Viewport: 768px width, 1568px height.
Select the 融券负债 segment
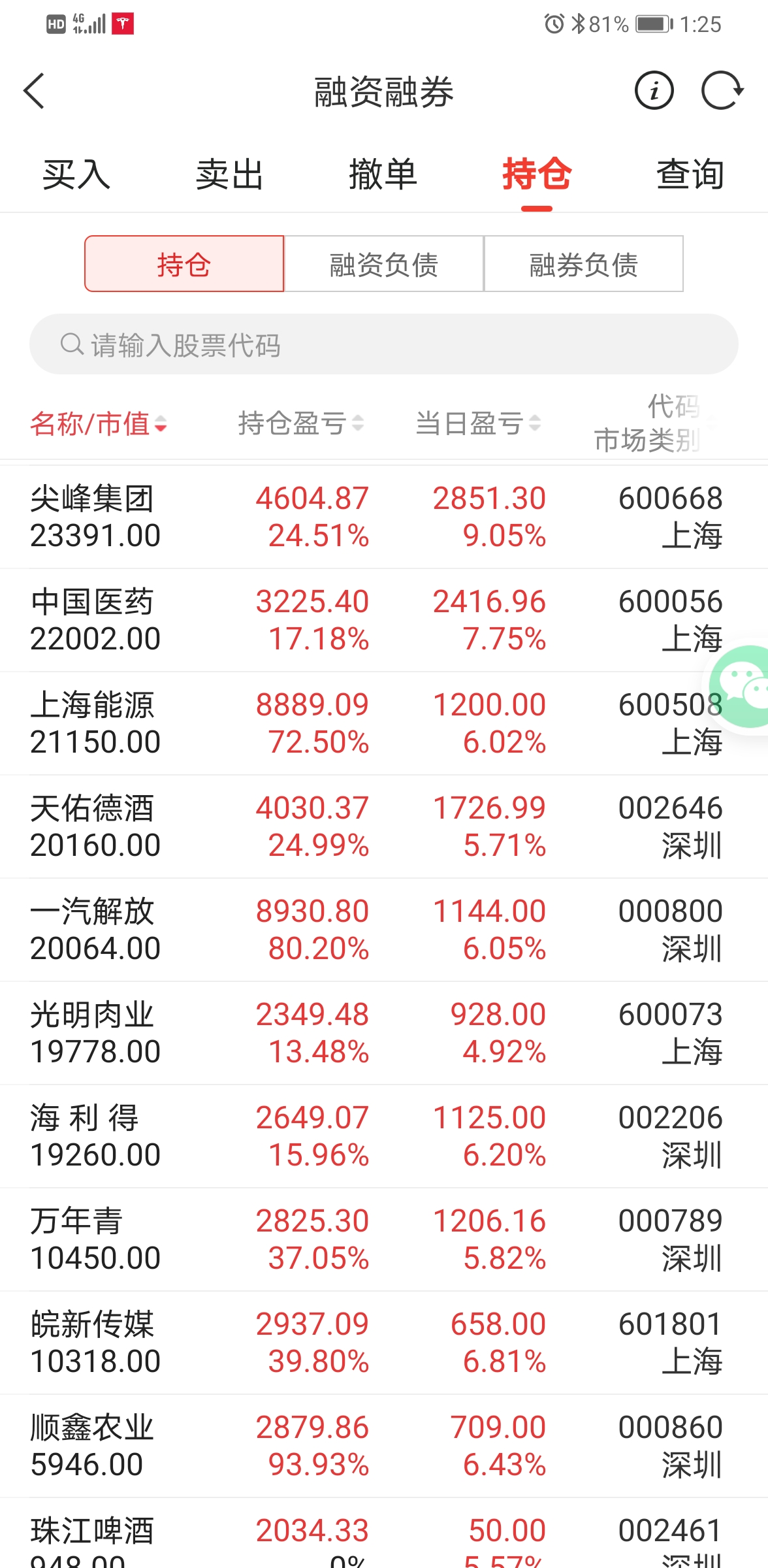click(583, 265)
